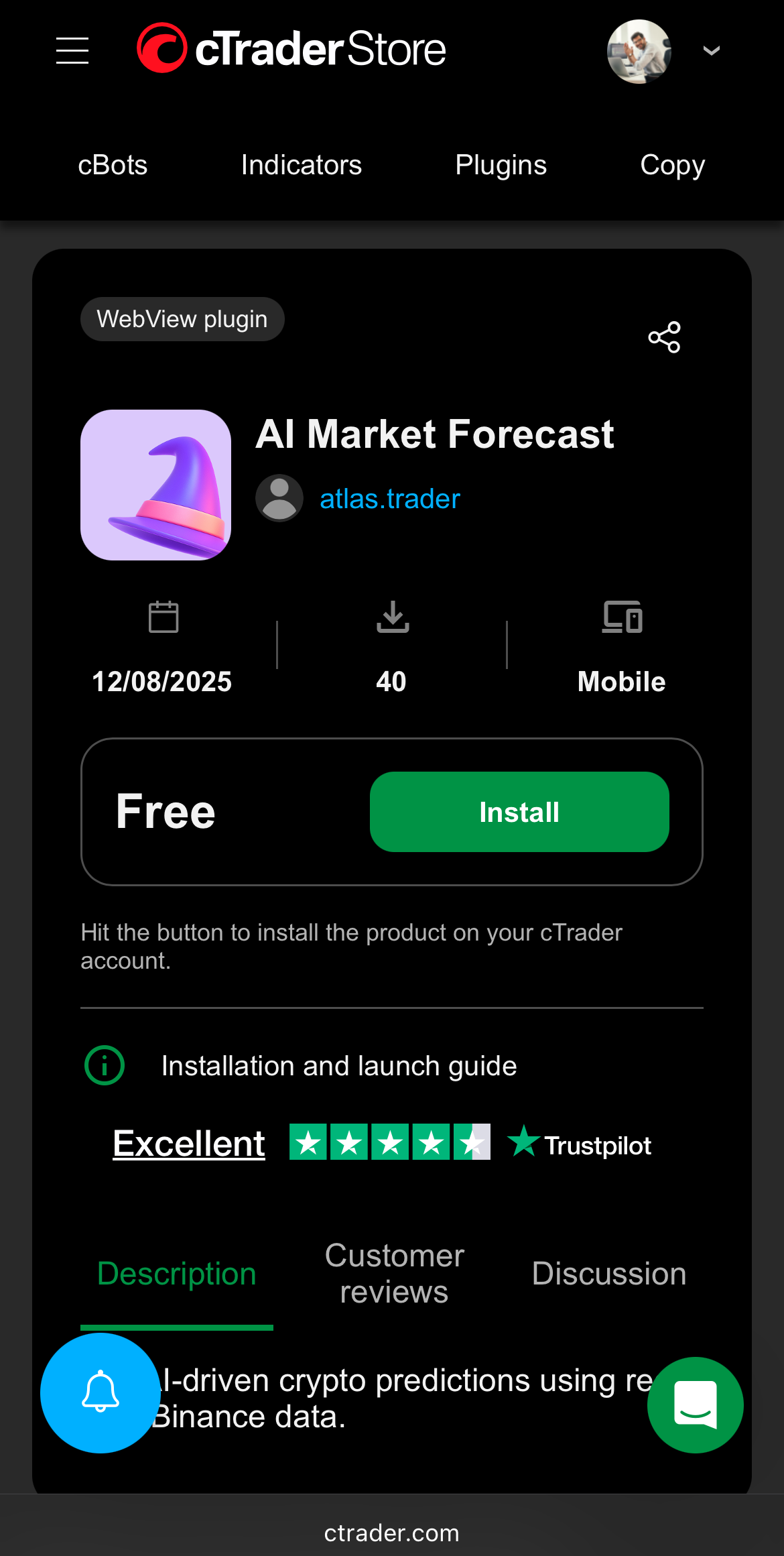Open the Indicators section

coord(301,165)
